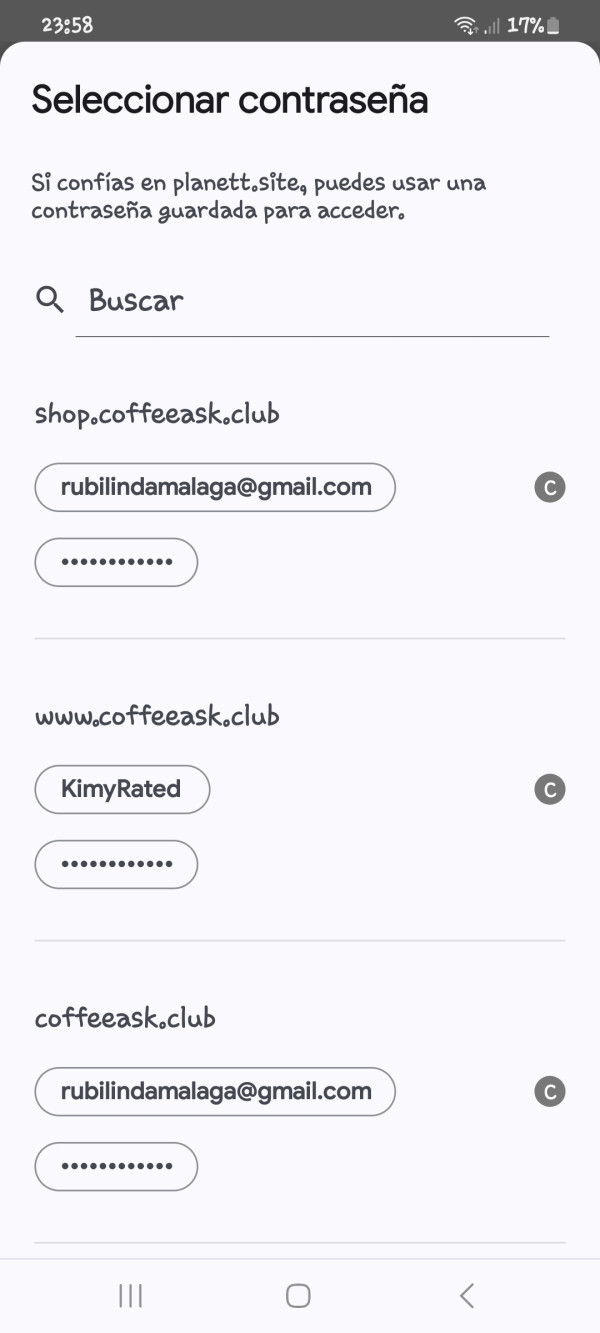The width and height of the screenshot is (600, 1333).
Task: Tap the C icon for shop.coffeeask.club
Action: tap(550, 488)
